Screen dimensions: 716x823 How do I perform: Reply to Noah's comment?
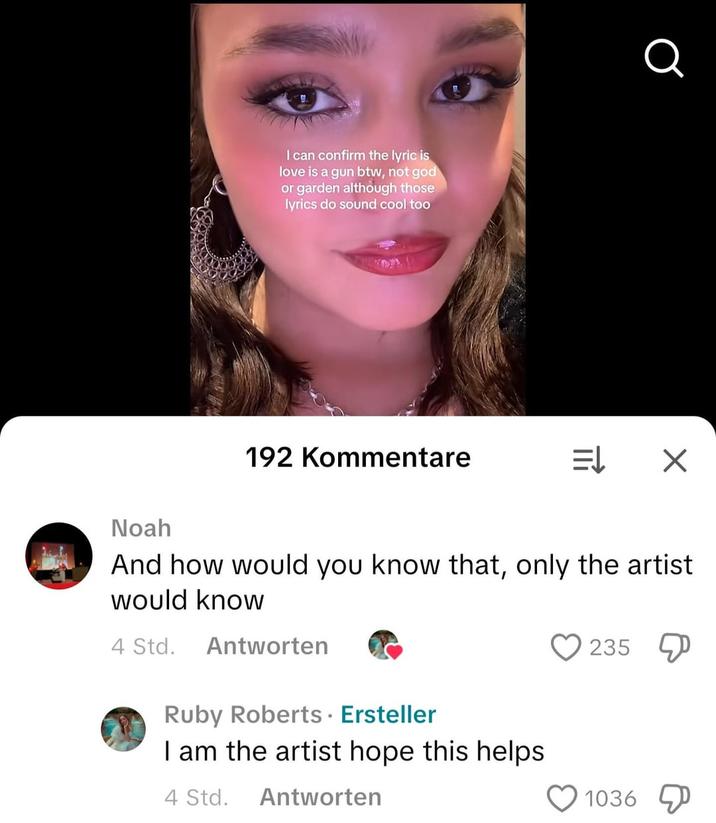pos(267,646)
